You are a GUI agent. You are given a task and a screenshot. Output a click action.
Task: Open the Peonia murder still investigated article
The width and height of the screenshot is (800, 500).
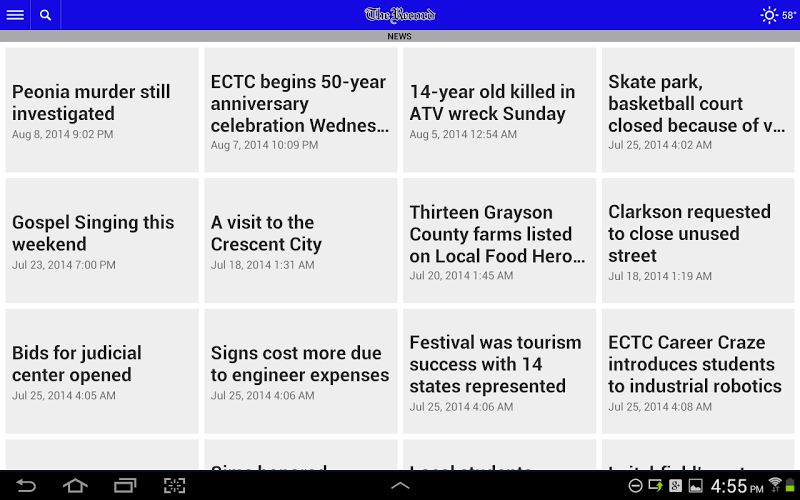(102, 110)
